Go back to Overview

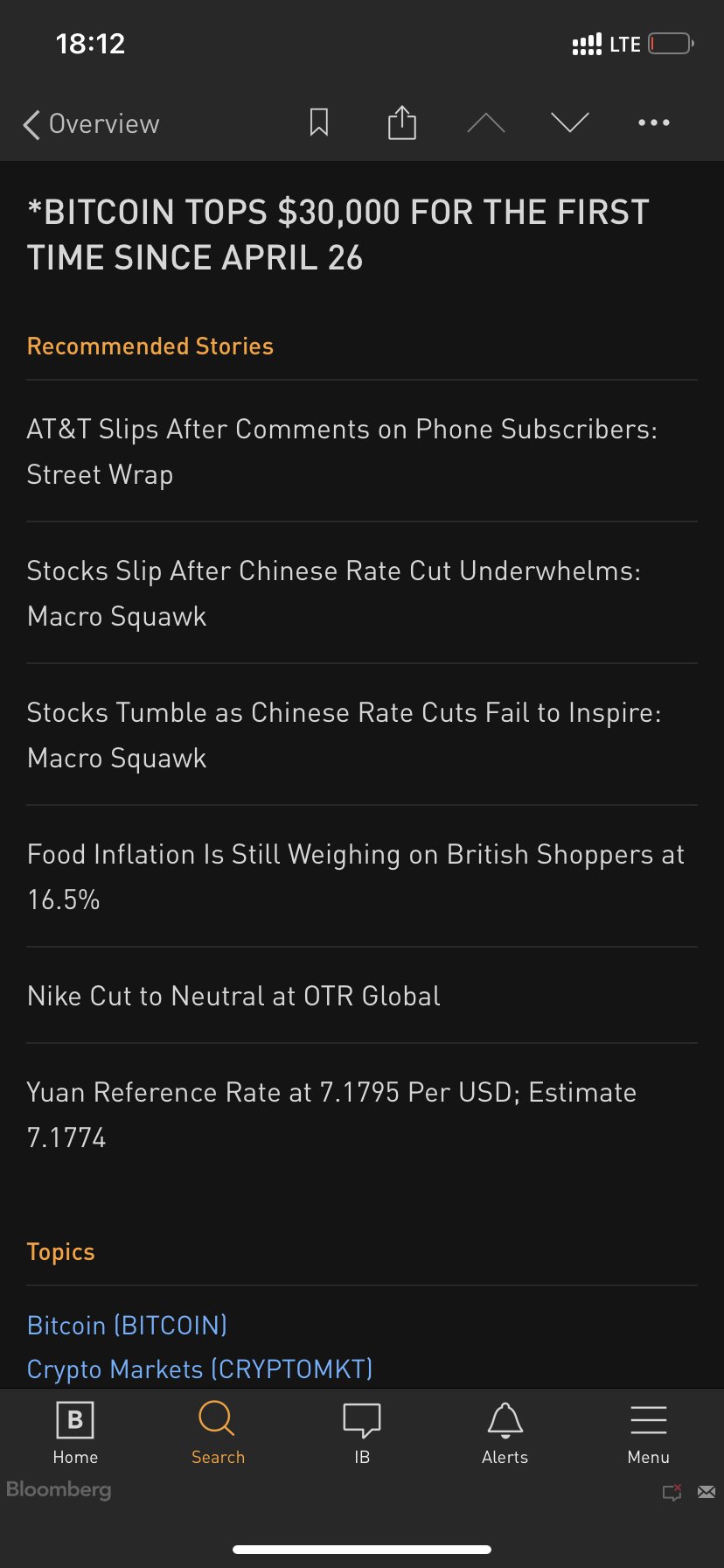[x=91, y=124]
